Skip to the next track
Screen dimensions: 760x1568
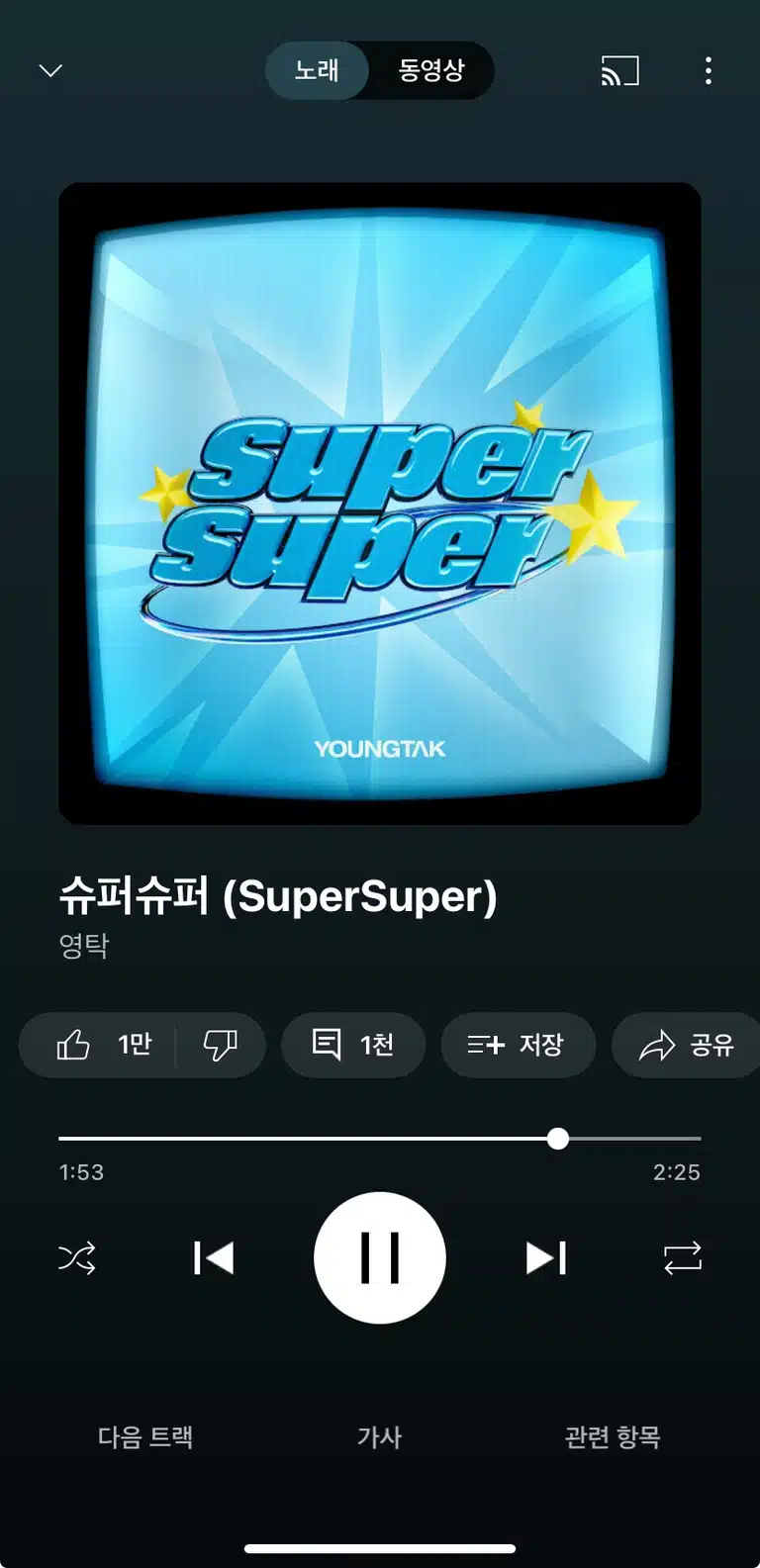[546, 1257]
